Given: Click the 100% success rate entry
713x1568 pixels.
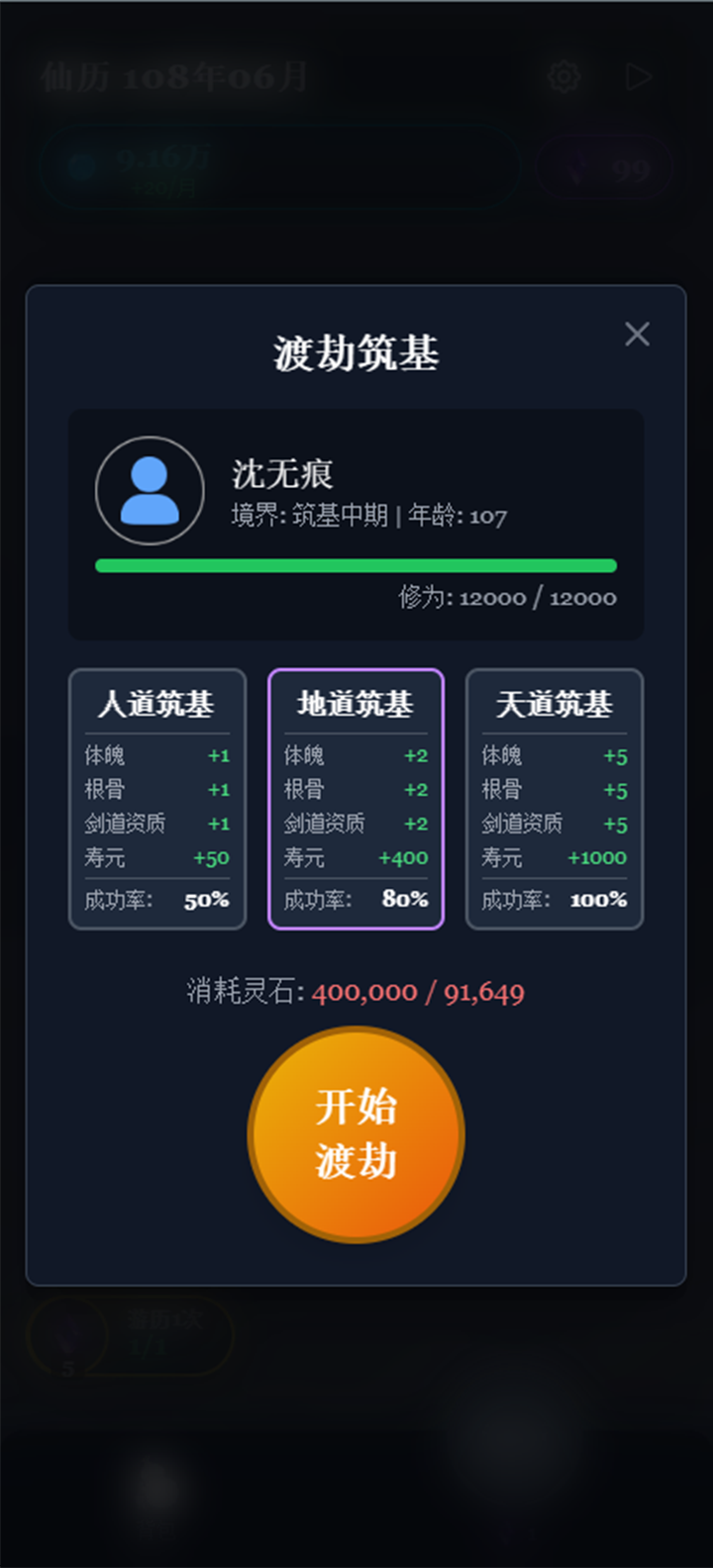Looking at the screenshot, I should coord(554,900).
